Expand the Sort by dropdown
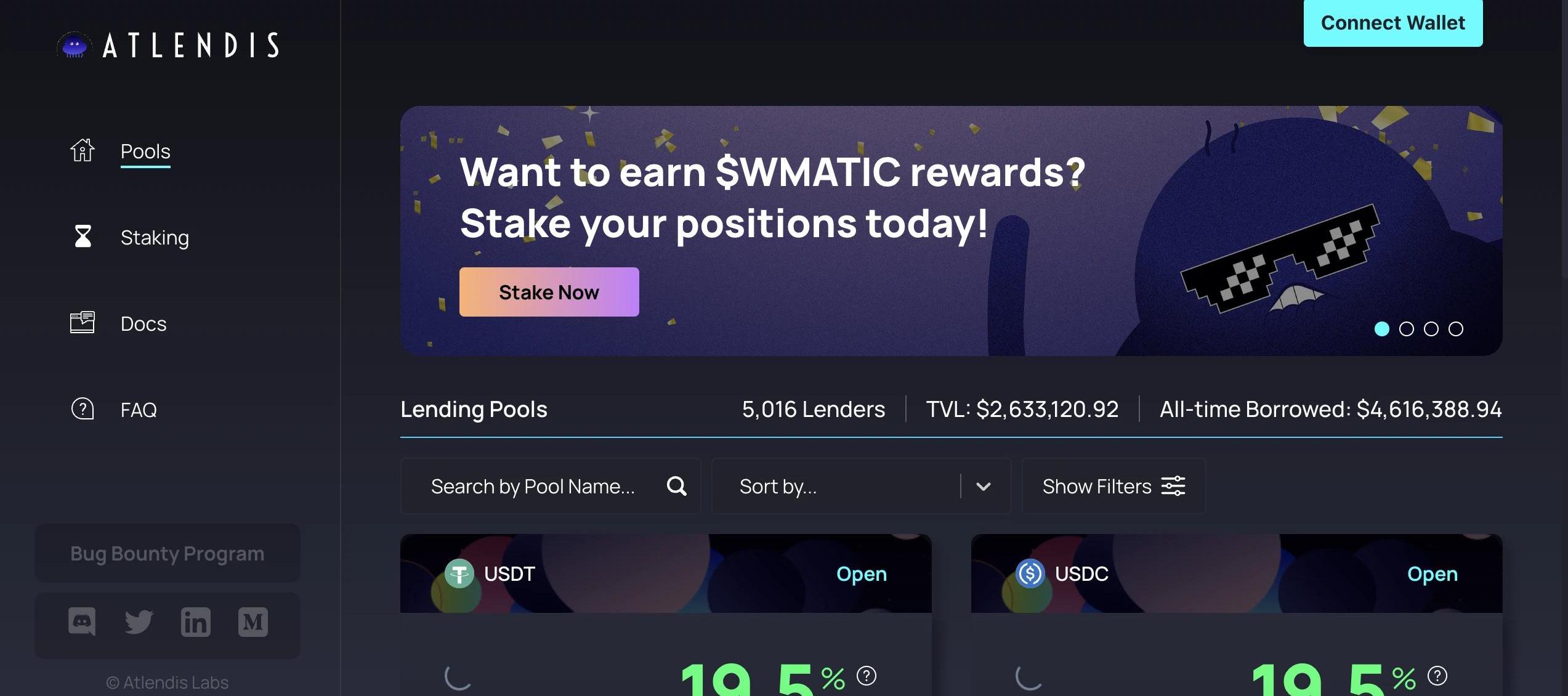This screenshot has width=1568, height=696. [860, 487]
